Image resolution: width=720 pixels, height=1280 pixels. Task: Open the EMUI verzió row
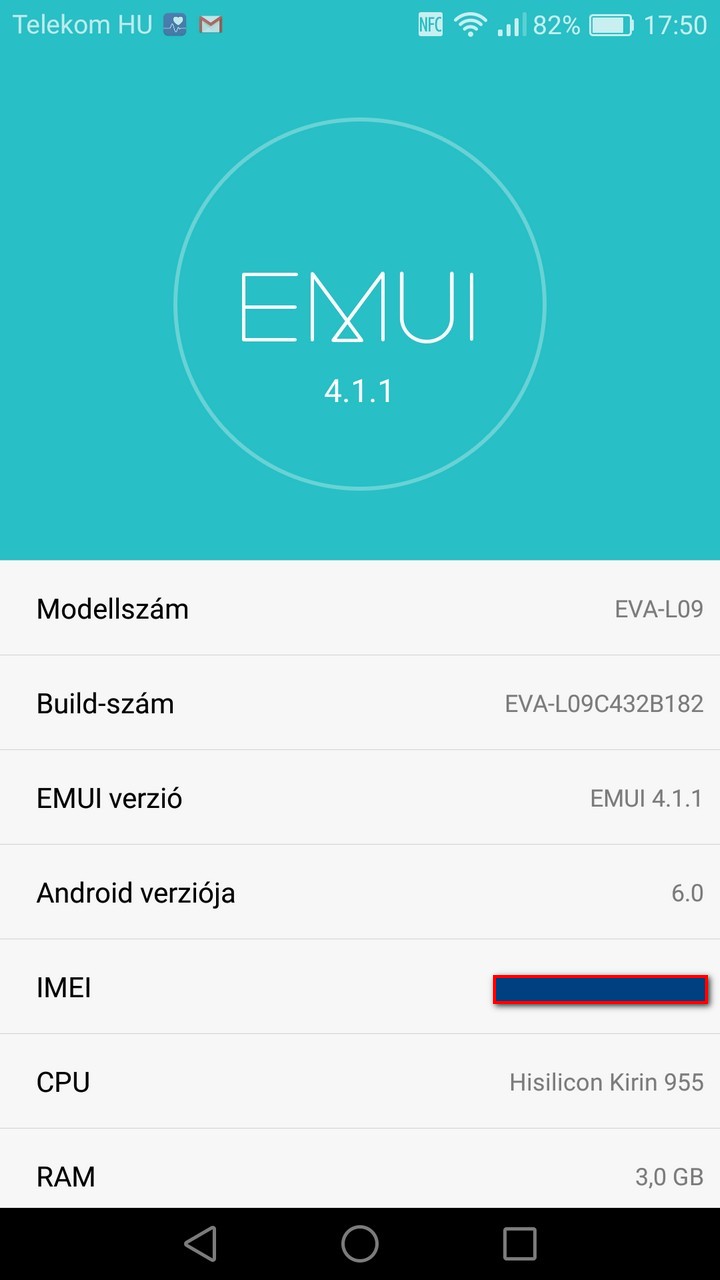[x=360, y=798]
